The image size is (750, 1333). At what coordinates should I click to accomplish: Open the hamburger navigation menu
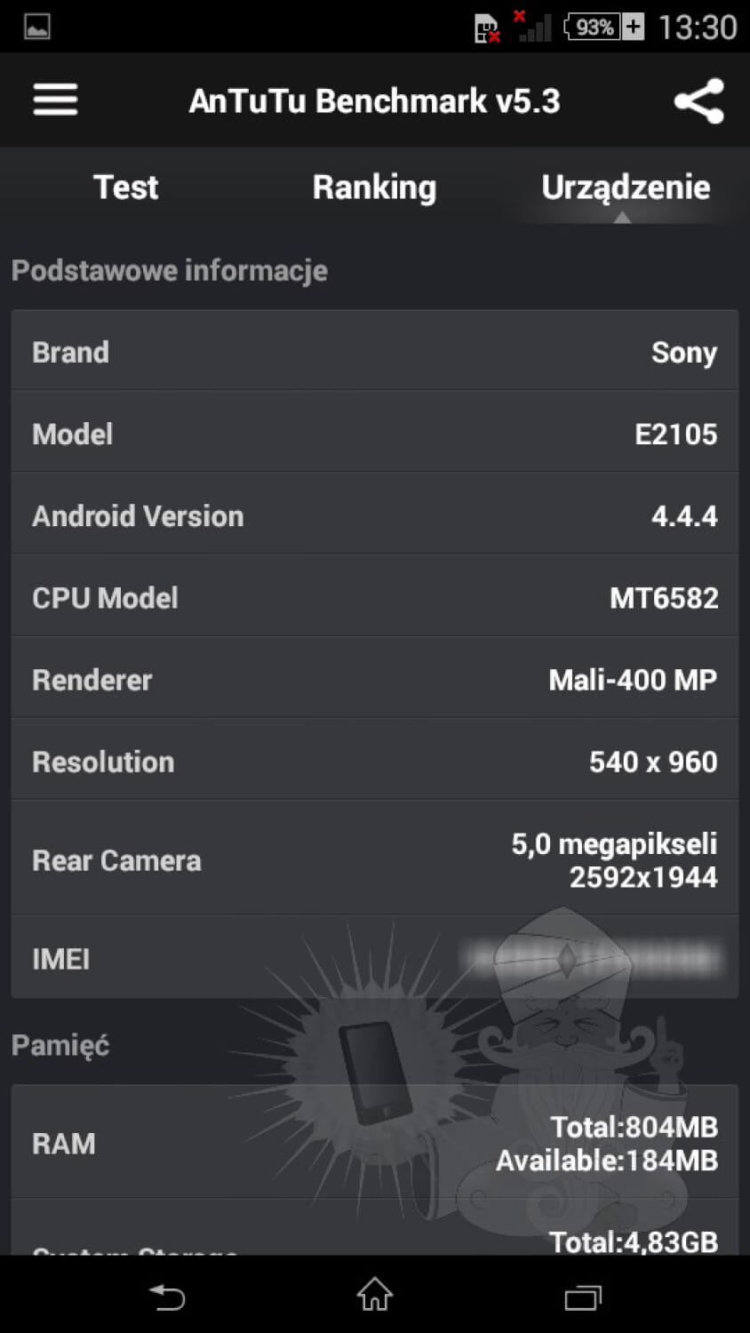(55, 99)
